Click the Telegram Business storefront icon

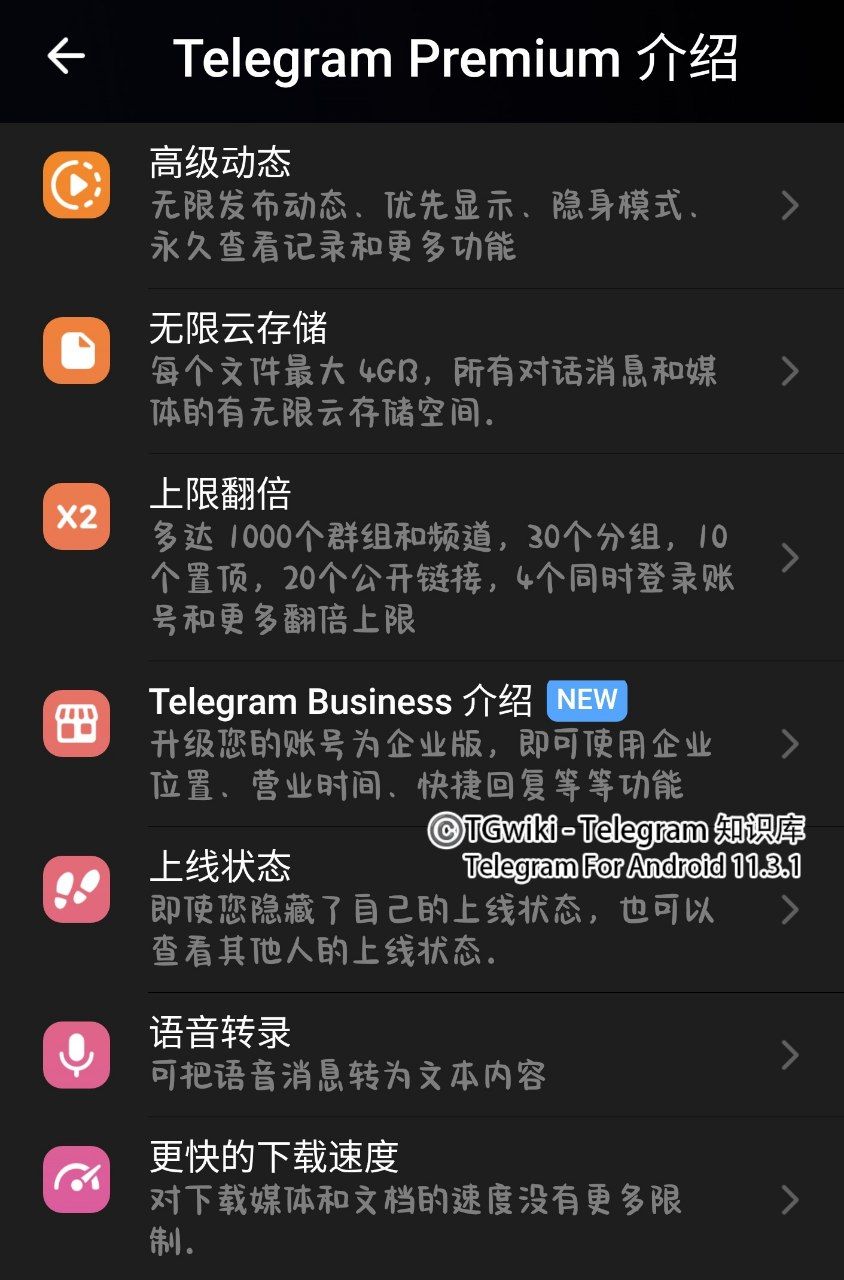[x=77, y=723]
